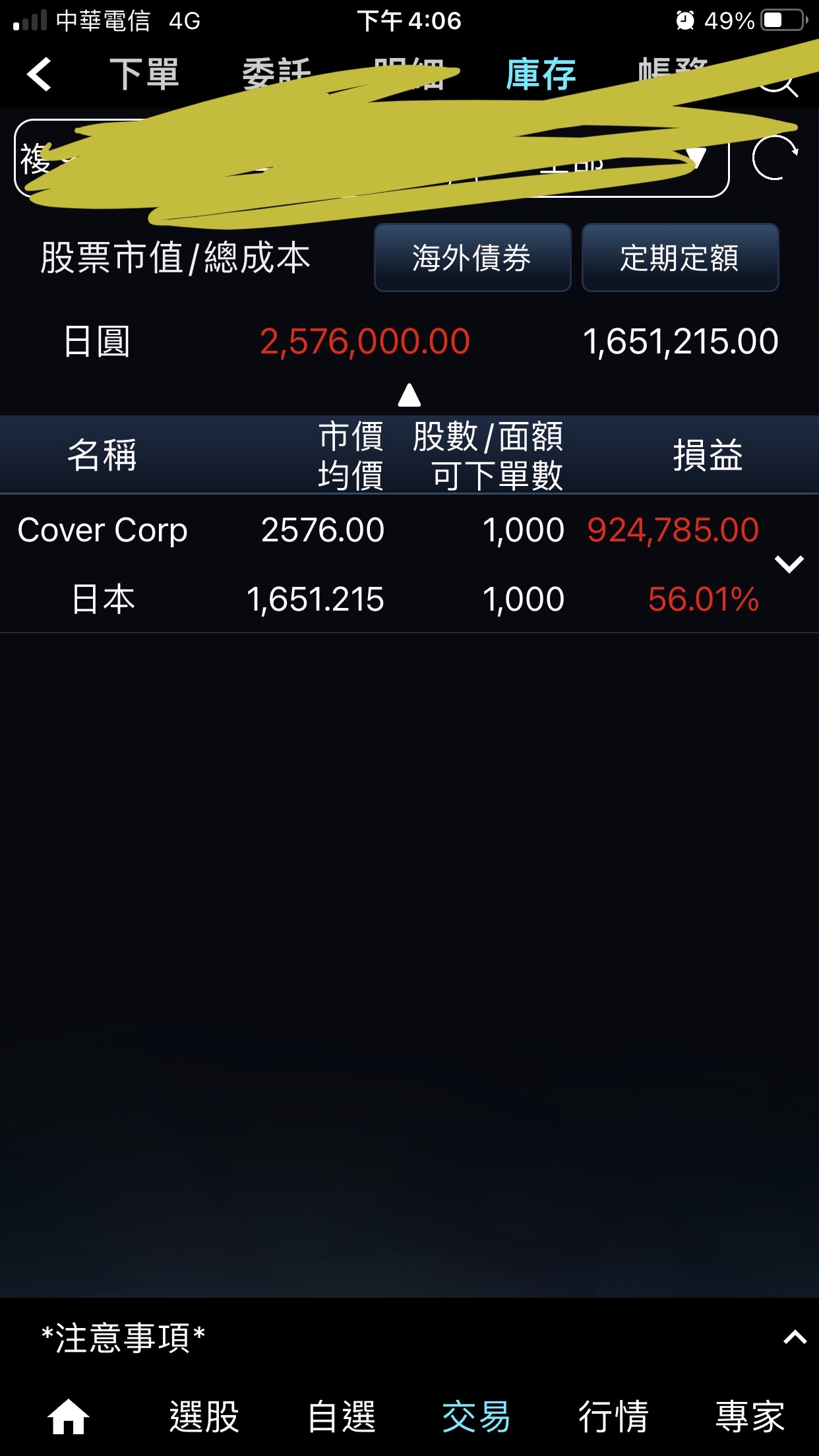This screenshot has width=819, height=1456.
Task: Open the 選股 tab
Action: 204,1416
